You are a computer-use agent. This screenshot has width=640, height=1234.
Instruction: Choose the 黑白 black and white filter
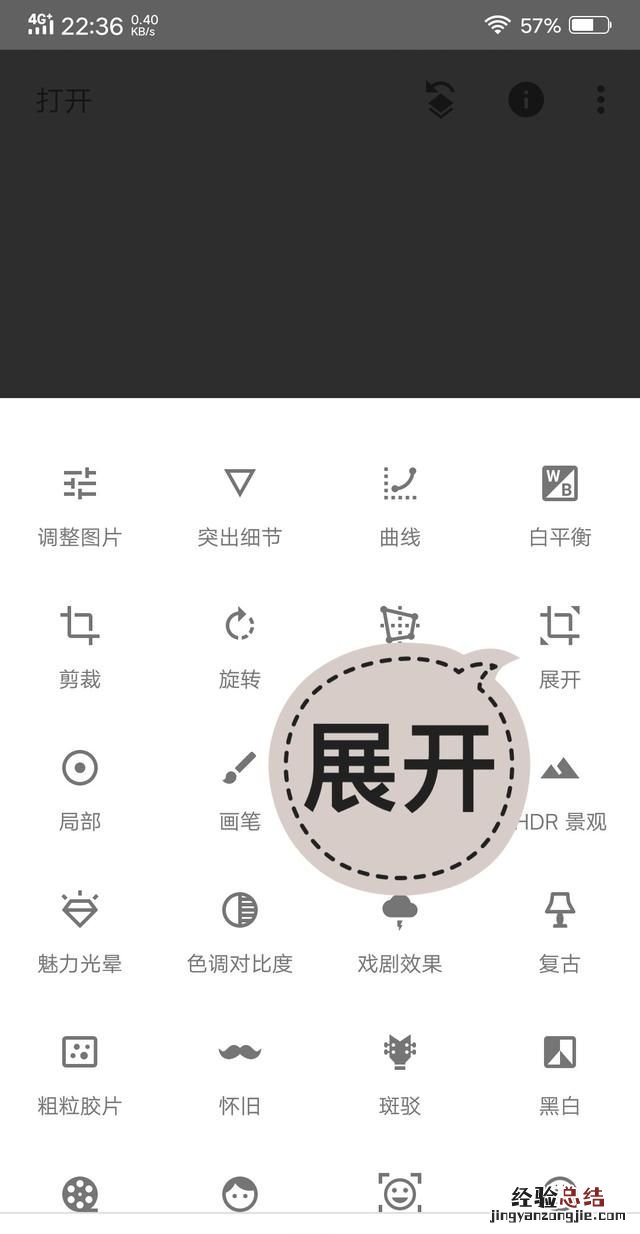[560, 1073]
